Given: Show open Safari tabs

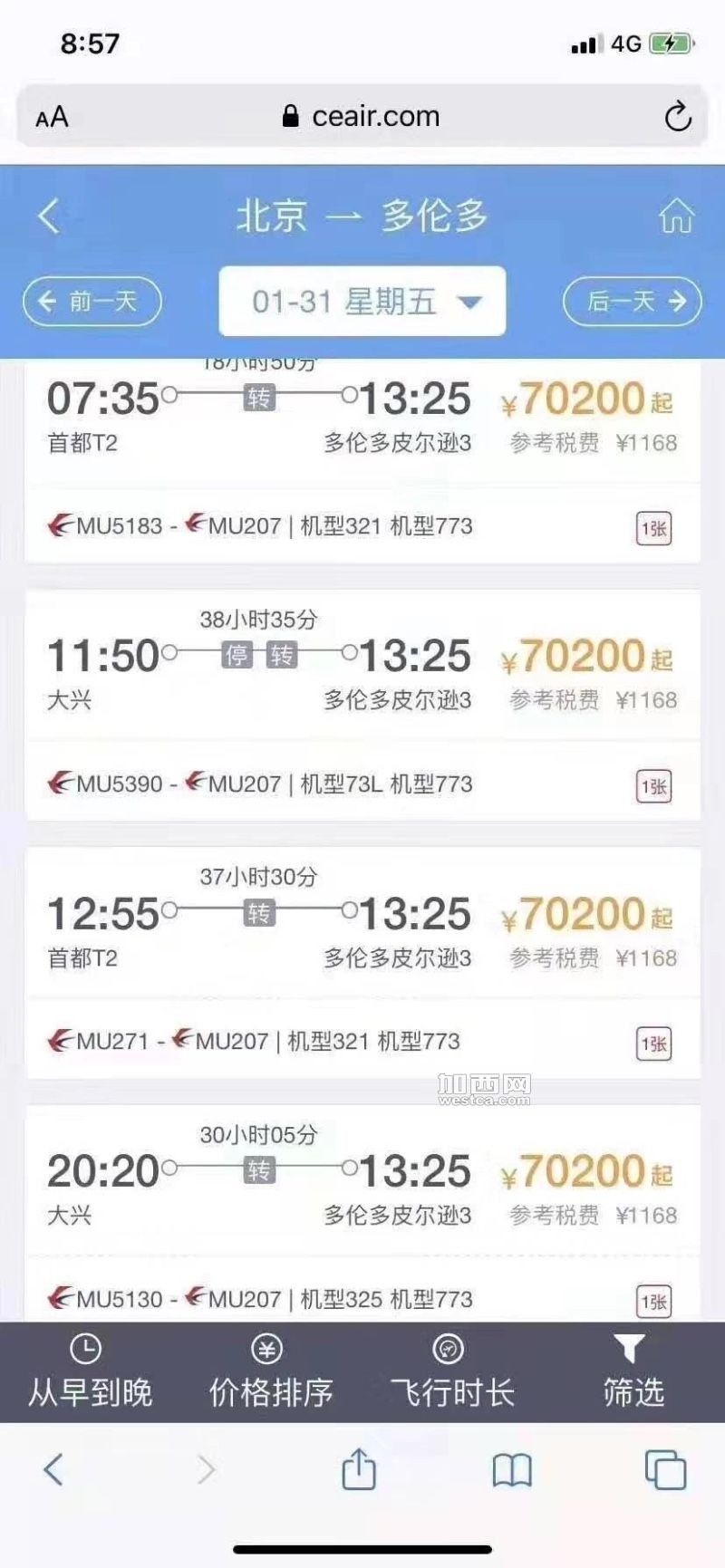Looking at the screenshot, I should tap(665, 1470).
